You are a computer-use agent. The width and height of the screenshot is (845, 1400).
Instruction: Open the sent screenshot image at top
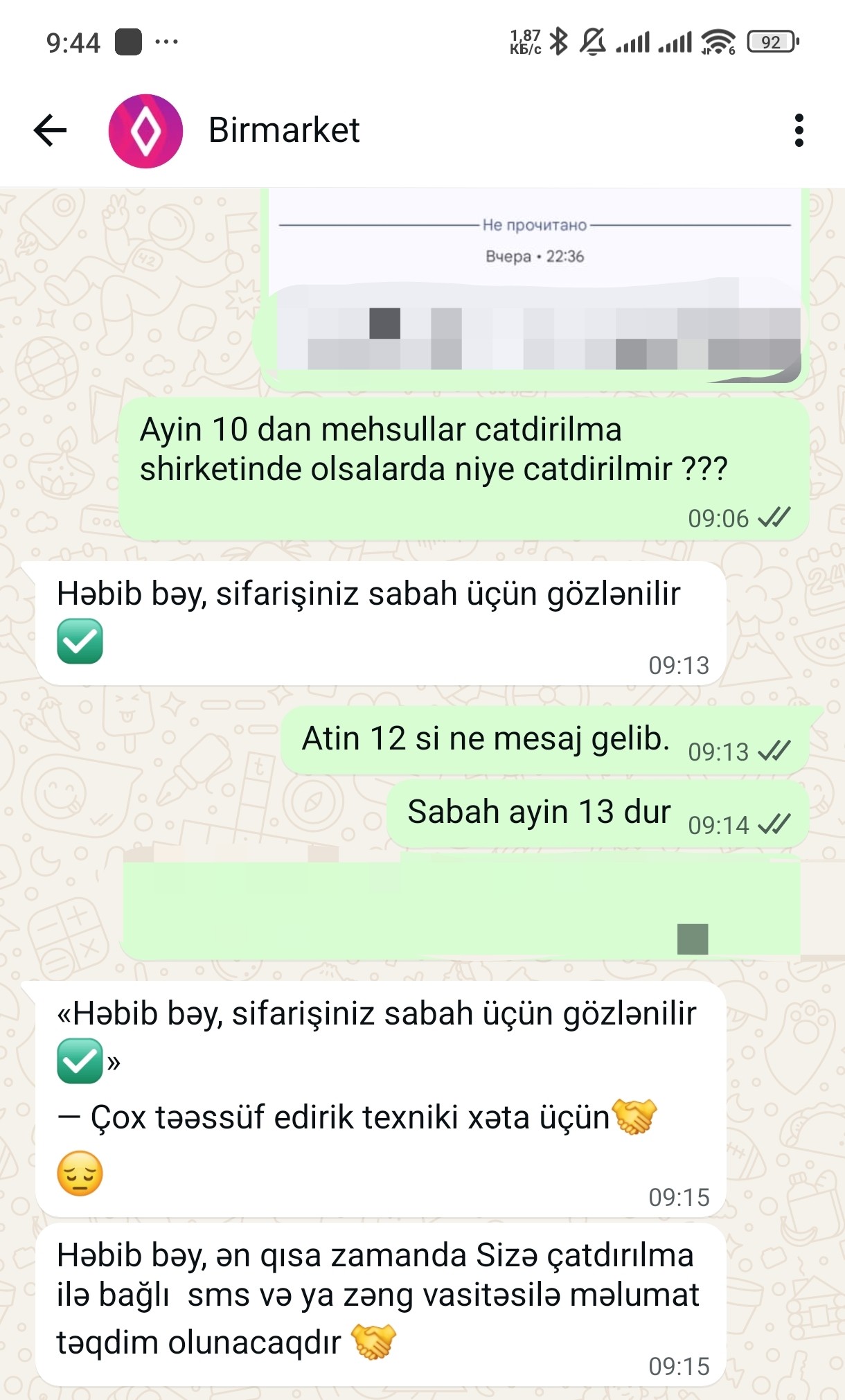click(x=533, y=284)
